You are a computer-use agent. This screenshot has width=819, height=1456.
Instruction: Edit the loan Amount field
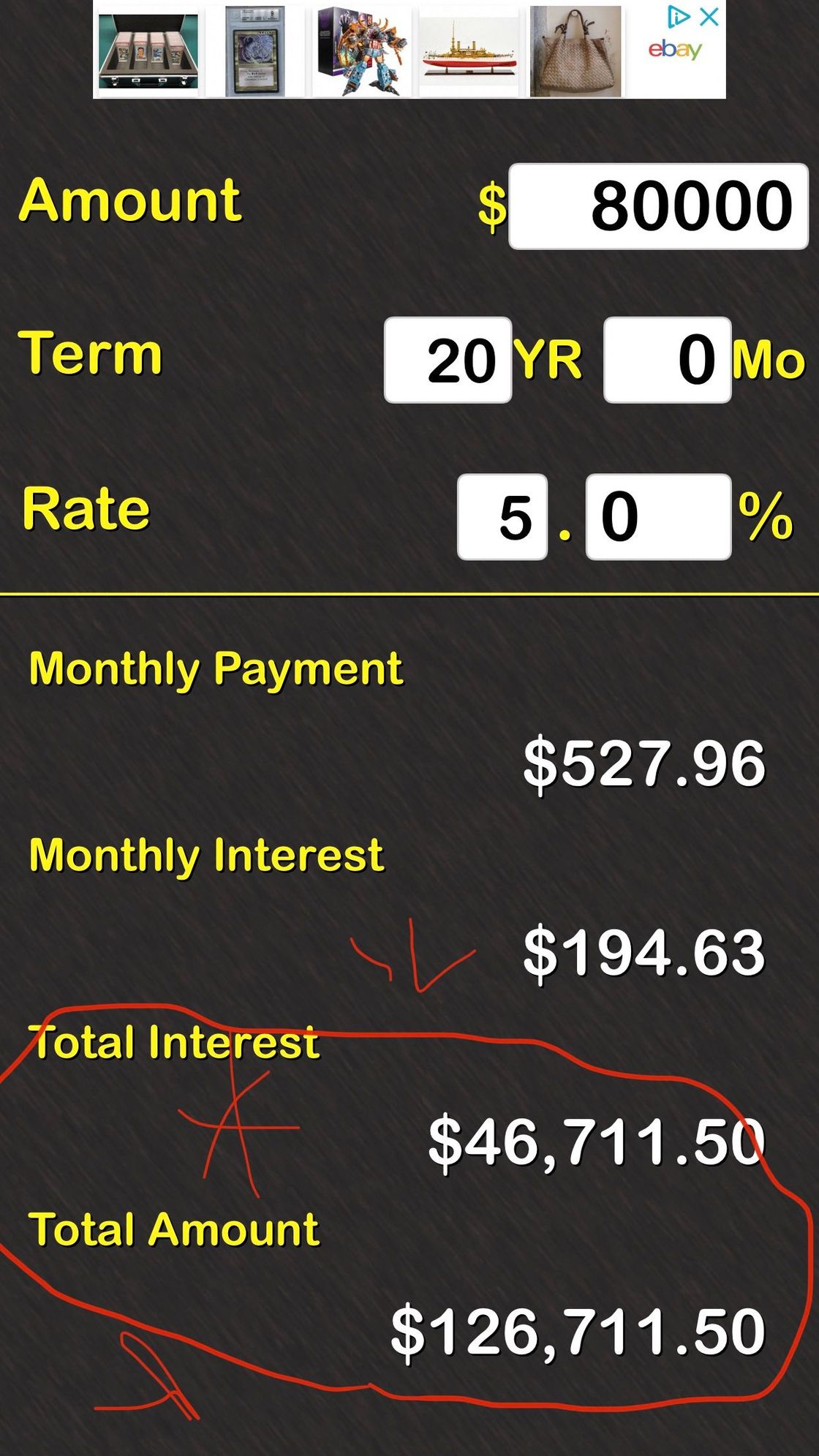click(658, 207)
